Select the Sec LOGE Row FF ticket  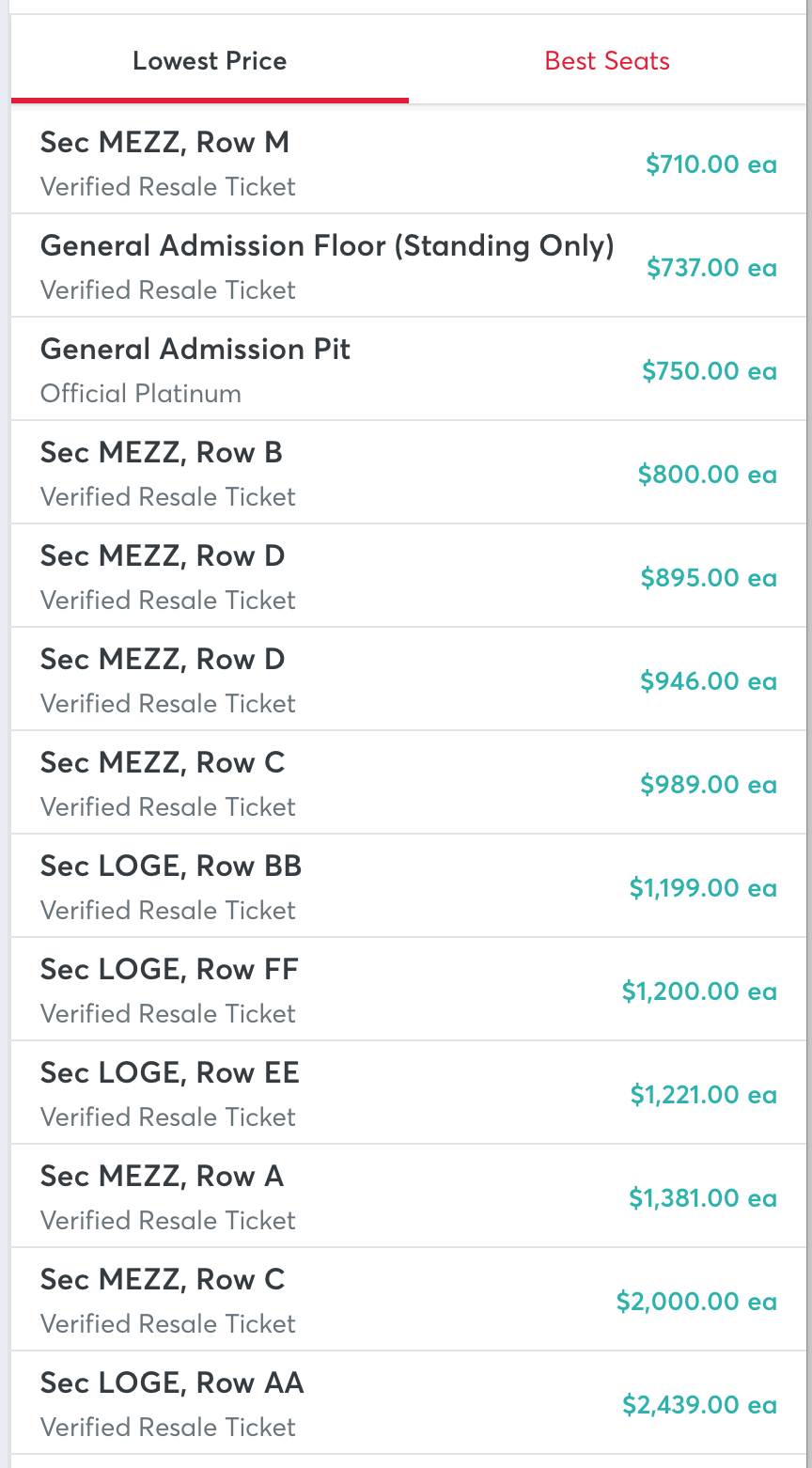[376, 989]
